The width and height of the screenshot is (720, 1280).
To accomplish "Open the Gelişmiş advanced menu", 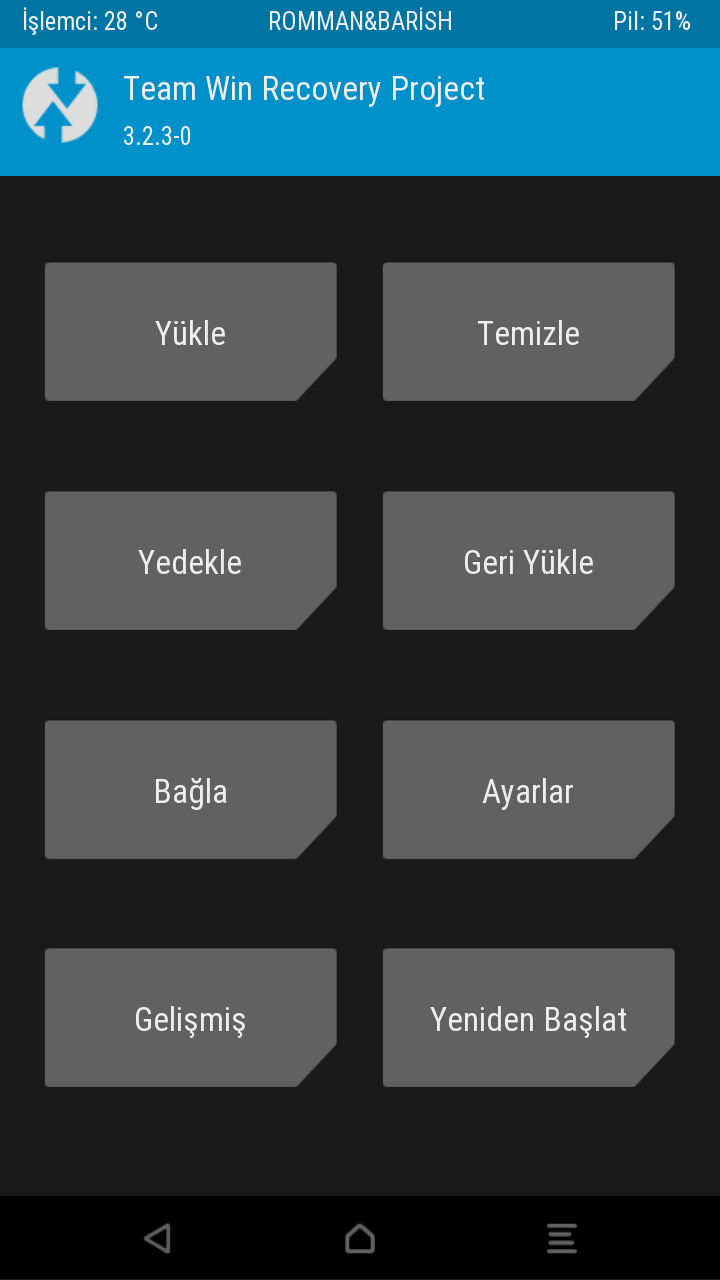I will [x=190, y=1018].
